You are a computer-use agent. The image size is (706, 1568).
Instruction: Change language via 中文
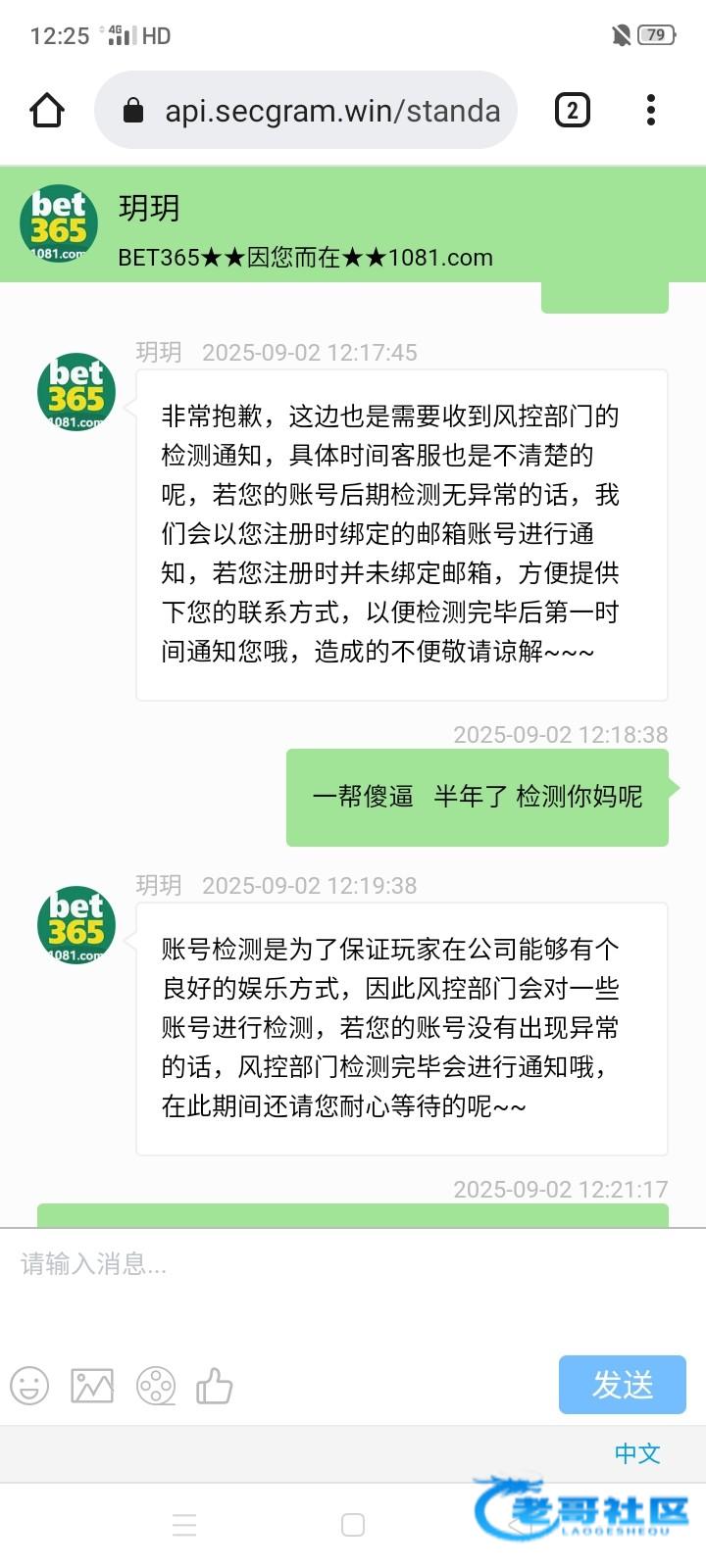click(637, 1453)
